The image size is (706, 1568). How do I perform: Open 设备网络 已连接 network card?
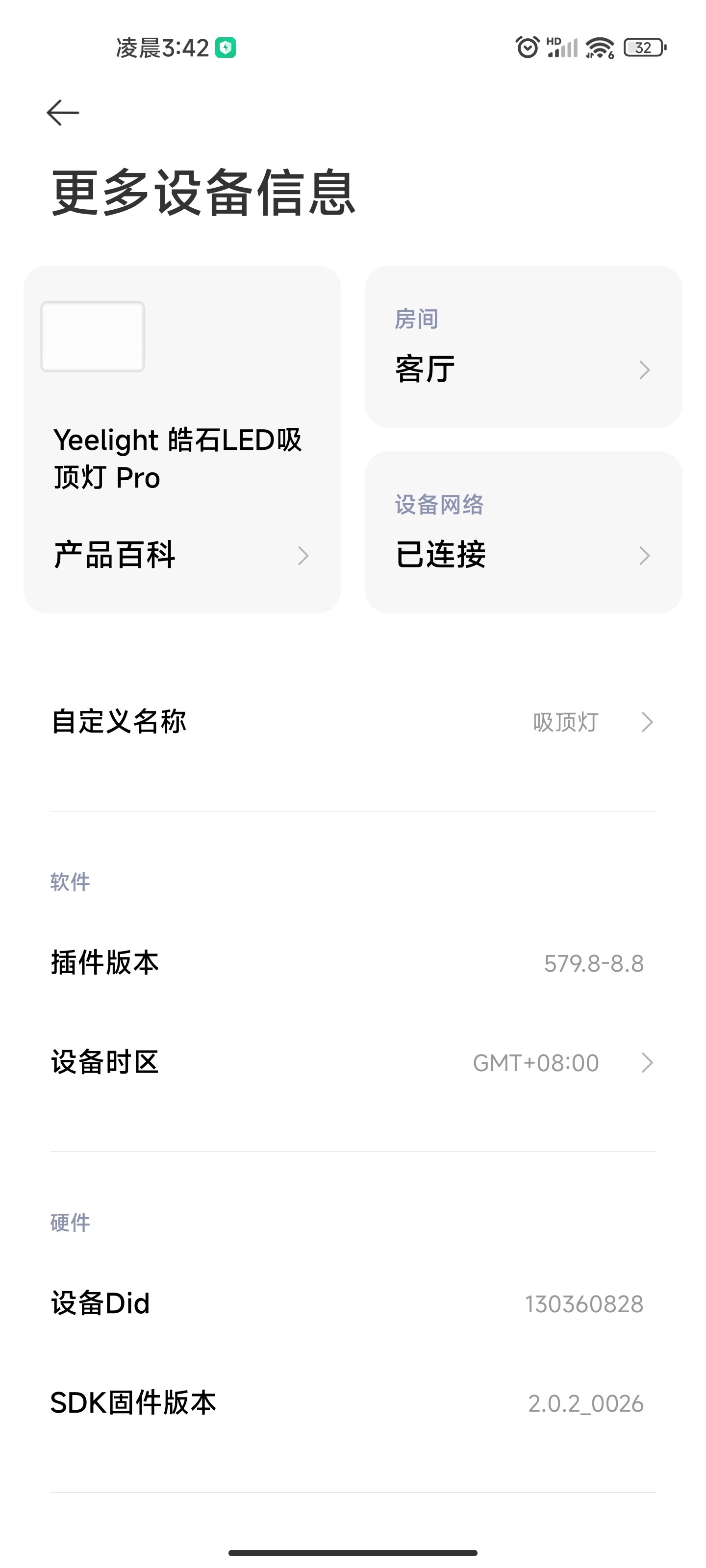[523, 532]
